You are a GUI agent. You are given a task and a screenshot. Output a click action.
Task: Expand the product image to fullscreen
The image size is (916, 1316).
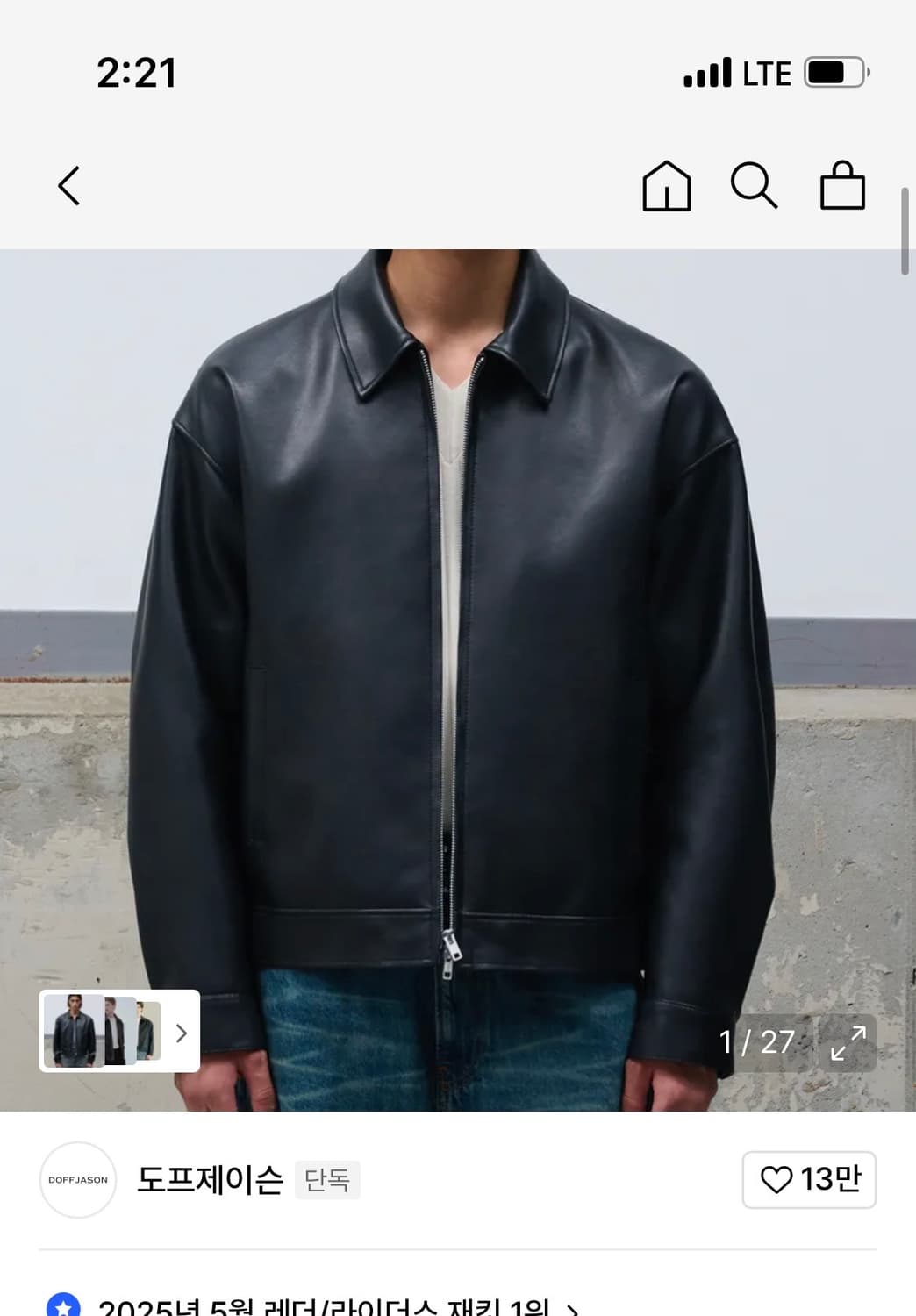(x=848, y=1044)
